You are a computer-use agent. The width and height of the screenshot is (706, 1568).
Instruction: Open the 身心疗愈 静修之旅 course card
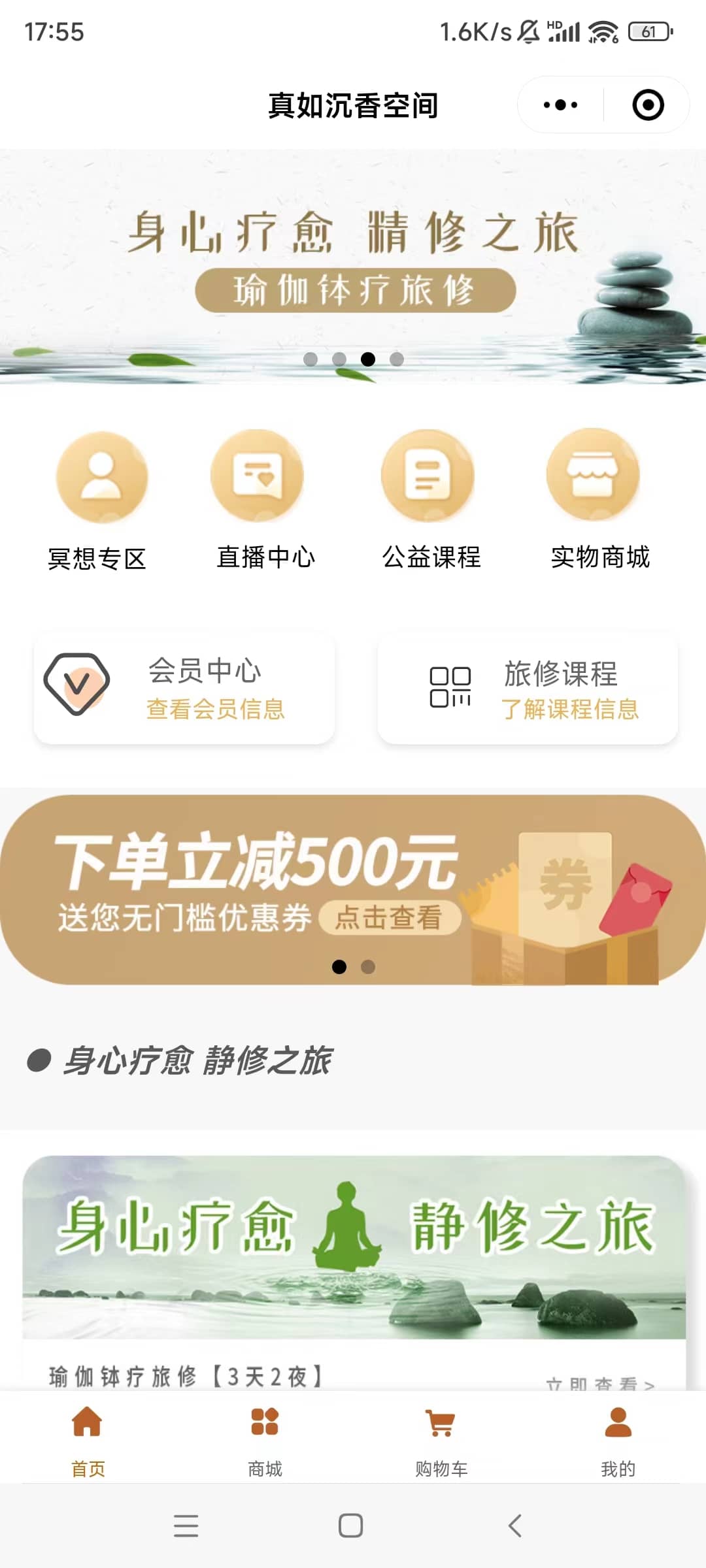coord(353,1248)
